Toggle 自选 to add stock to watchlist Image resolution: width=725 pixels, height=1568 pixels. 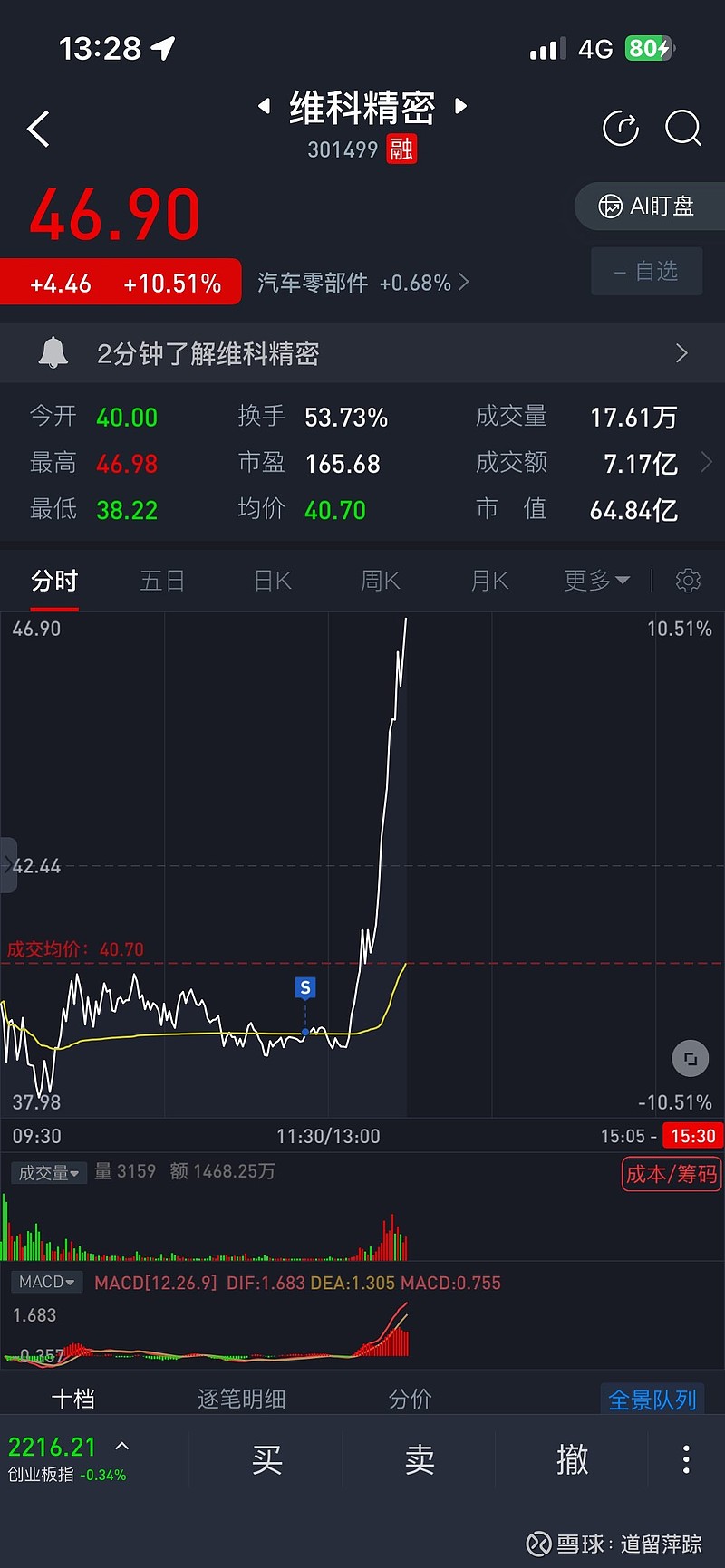click(x=646, y=271)
